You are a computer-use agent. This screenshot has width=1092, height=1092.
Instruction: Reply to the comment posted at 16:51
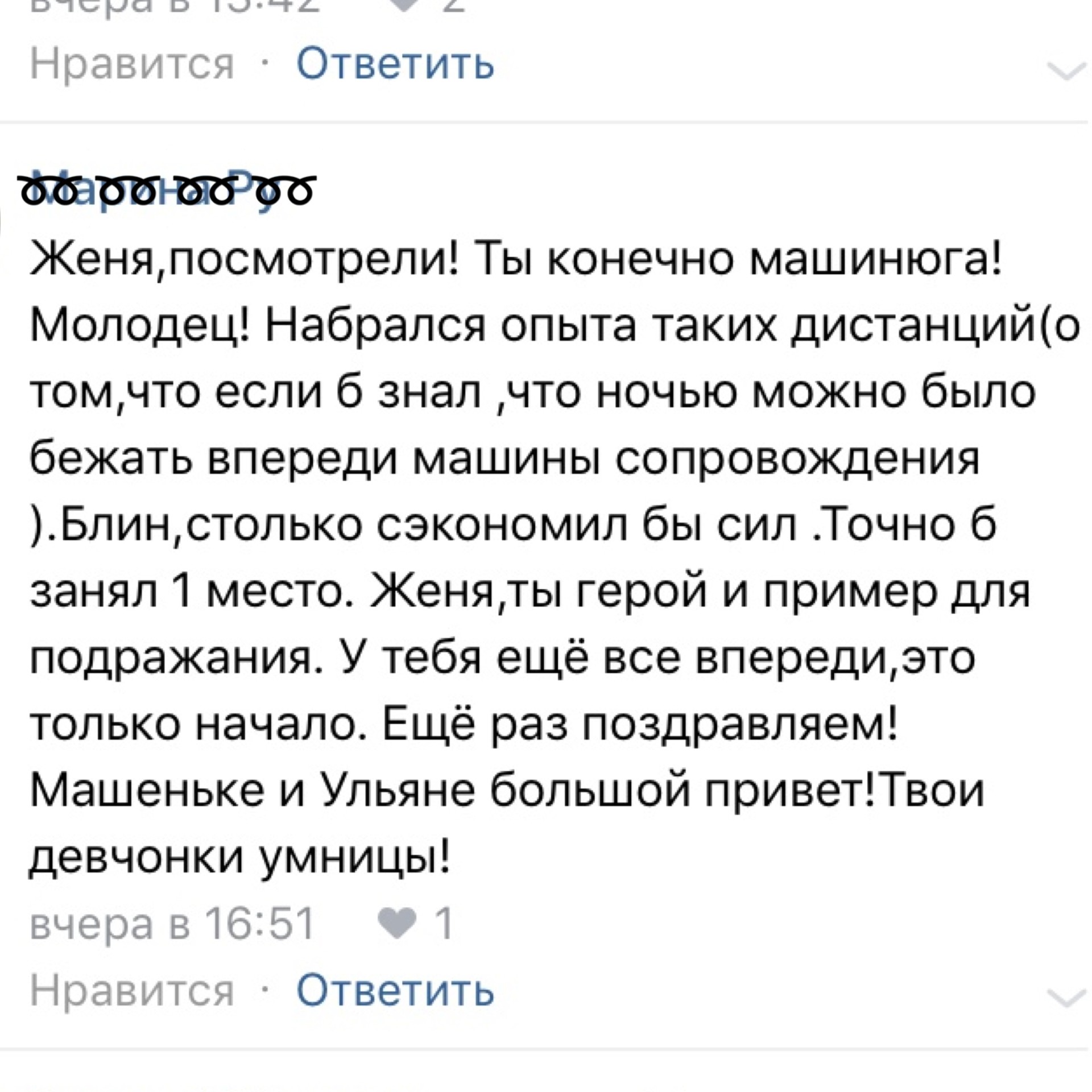pos(395,991)
